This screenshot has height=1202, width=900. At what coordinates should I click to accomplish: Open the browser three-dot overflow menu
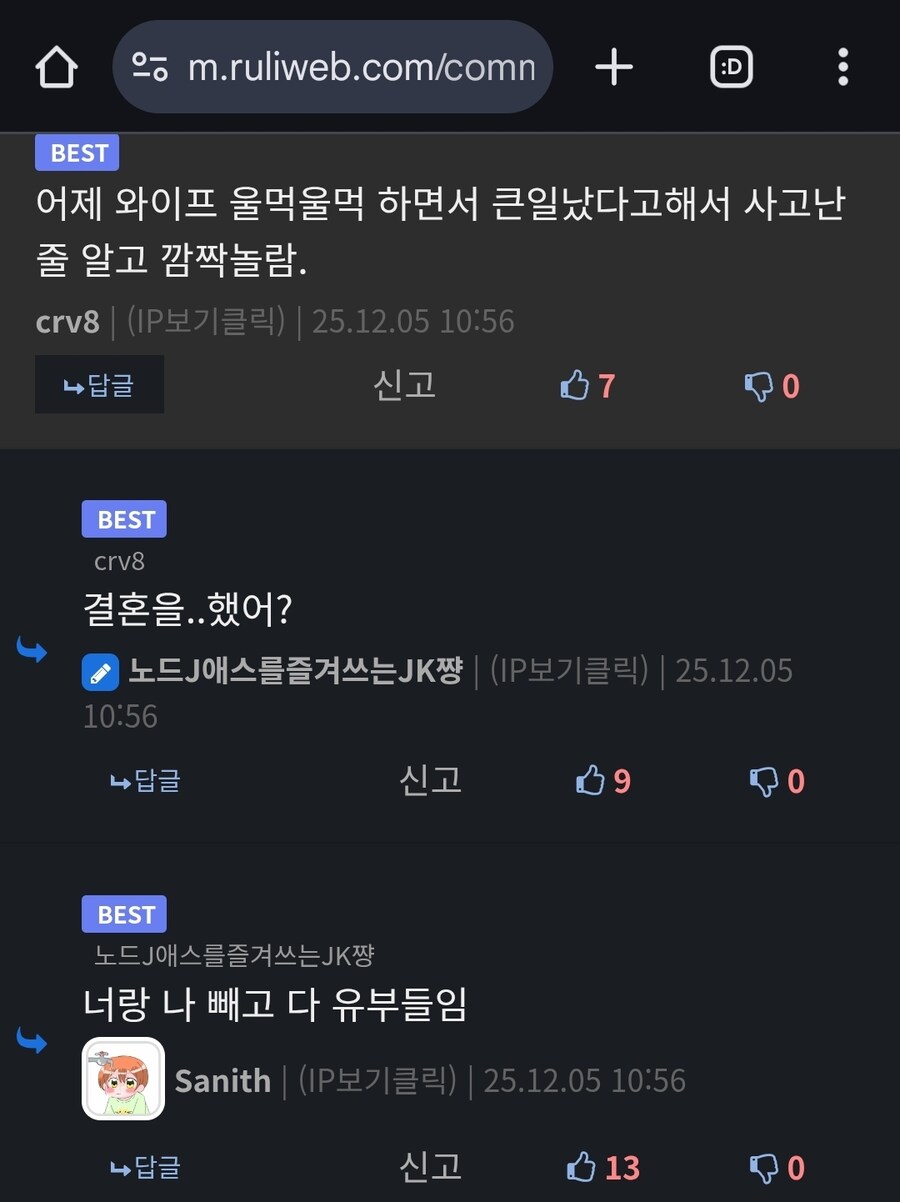843,66
